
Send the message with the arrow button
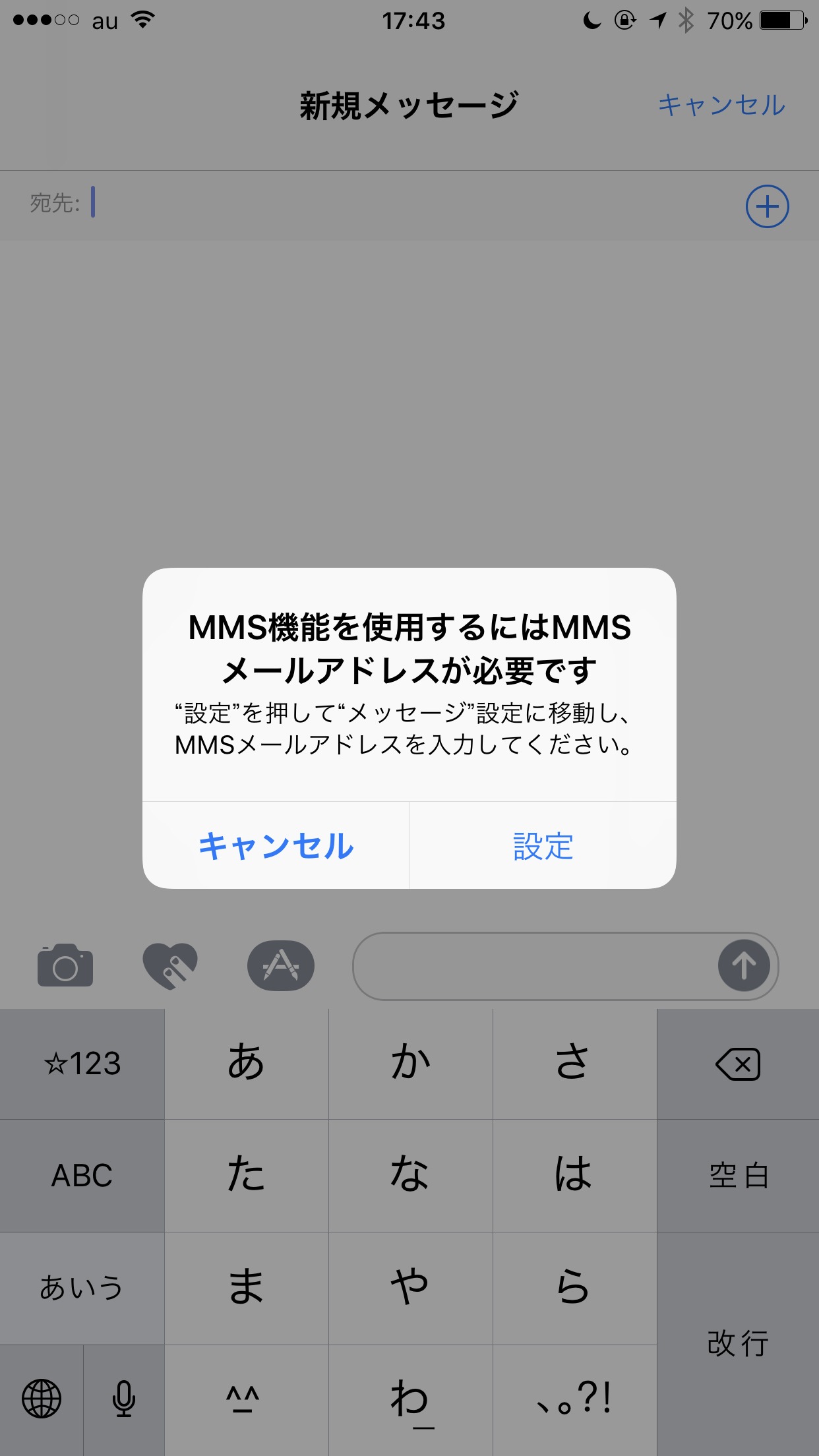(744, 966)
